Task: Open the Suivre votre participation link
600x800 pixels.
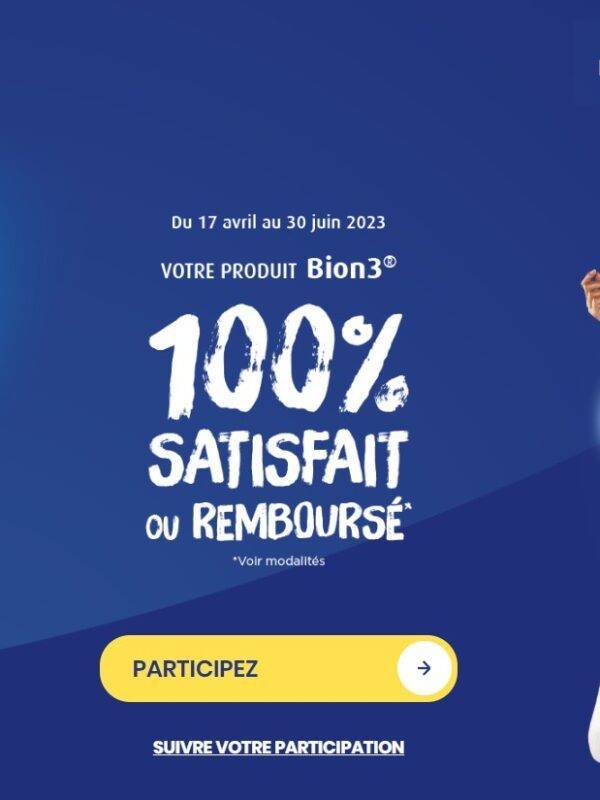Action: point(278,747)
